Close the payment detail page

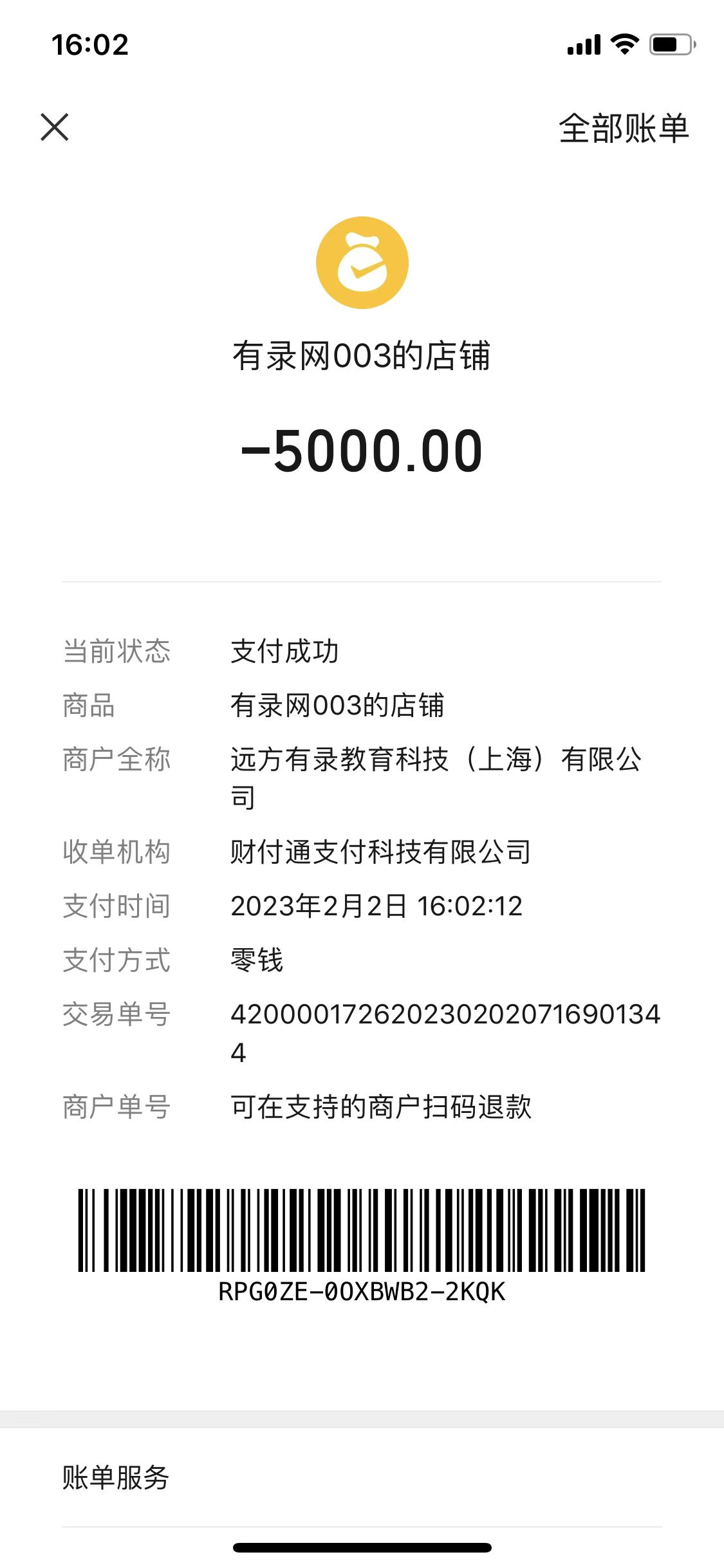pyautogui.click(x=55, y=127)
